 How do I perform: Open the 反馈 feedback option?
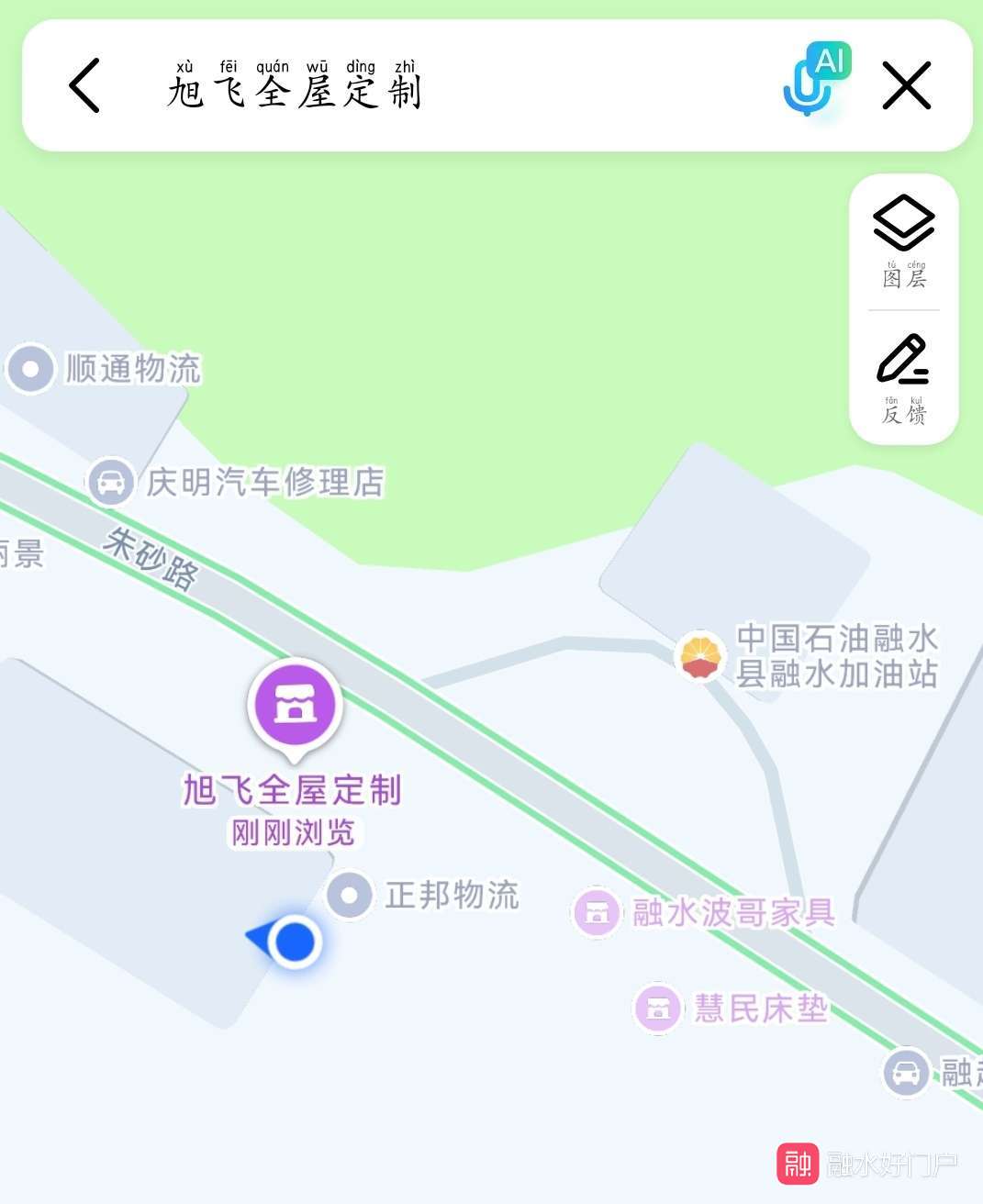point(904,379)
